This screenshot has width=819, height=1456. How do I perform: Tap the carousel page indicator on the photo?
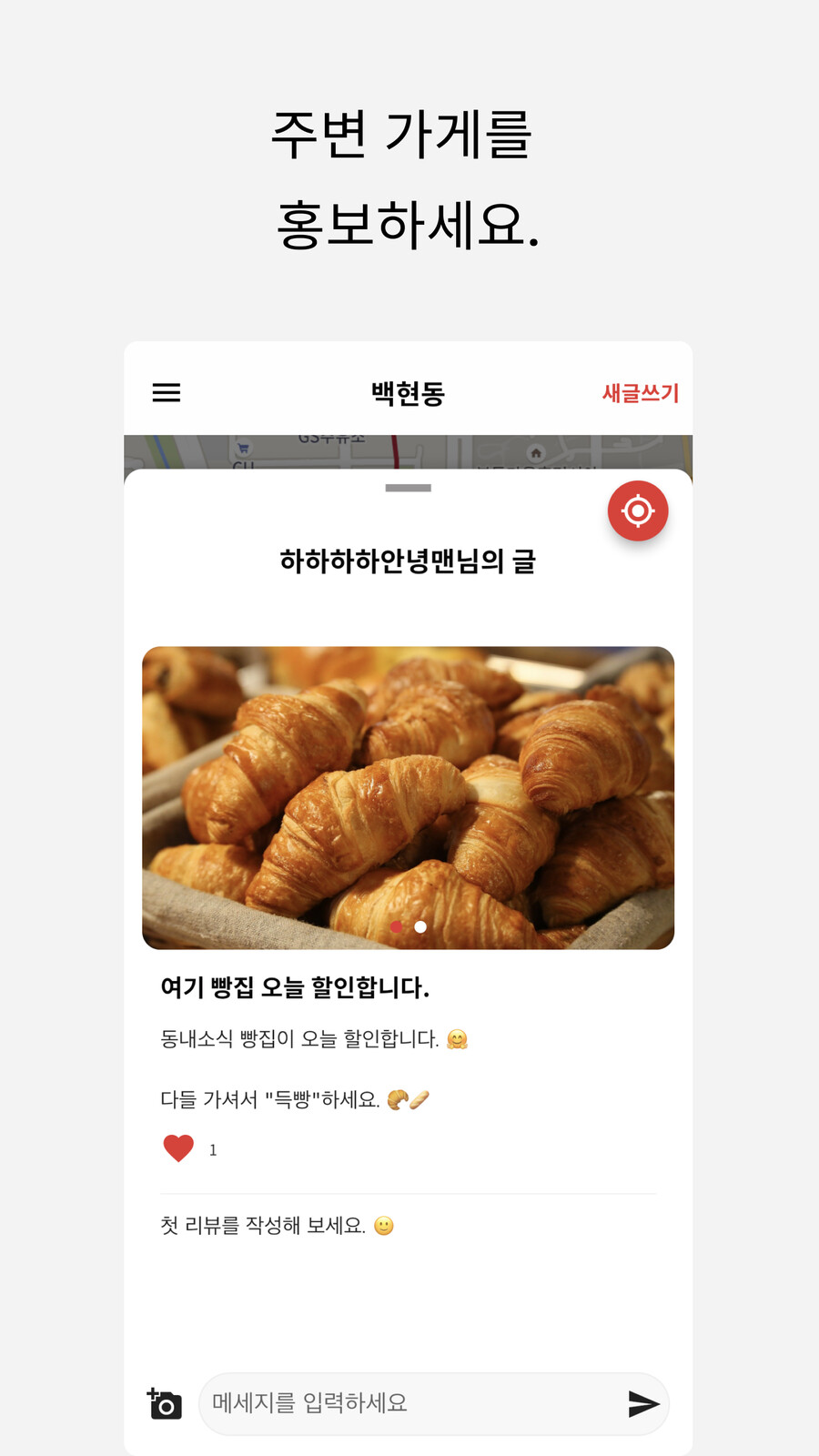(409, 926)
